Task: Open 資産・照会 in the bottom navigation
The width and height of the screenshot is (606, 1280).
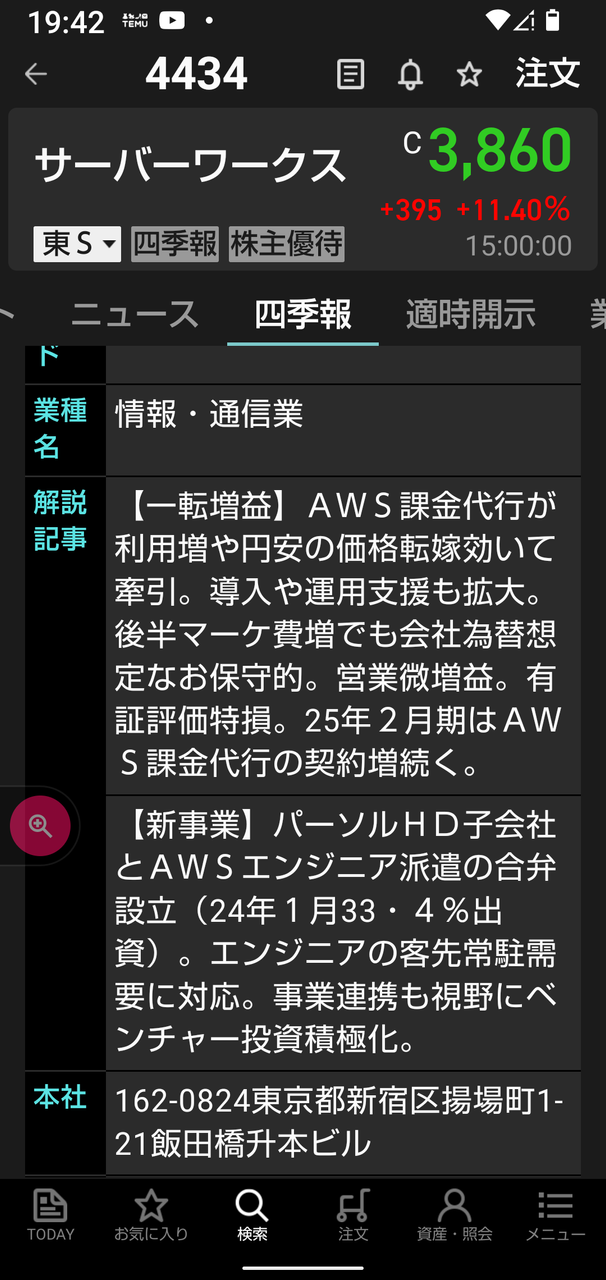Action: pyautogui.click(x=454, y=1216)
